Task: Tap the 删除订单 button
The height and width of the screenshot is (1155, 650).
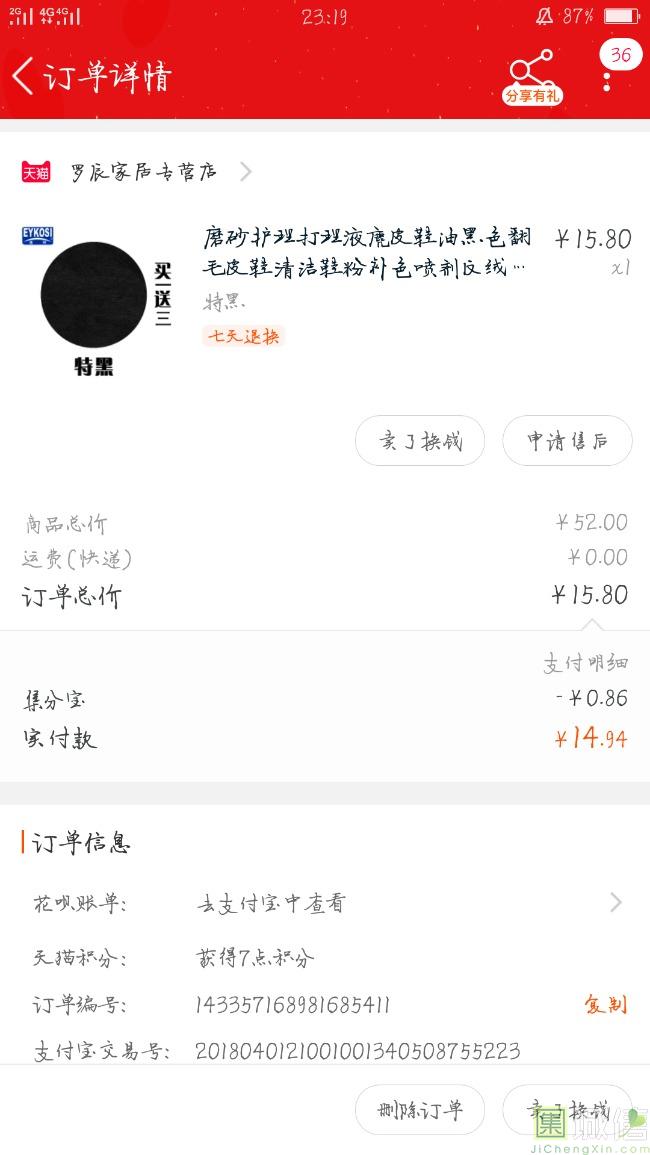Action: (x=420, y=1110)
